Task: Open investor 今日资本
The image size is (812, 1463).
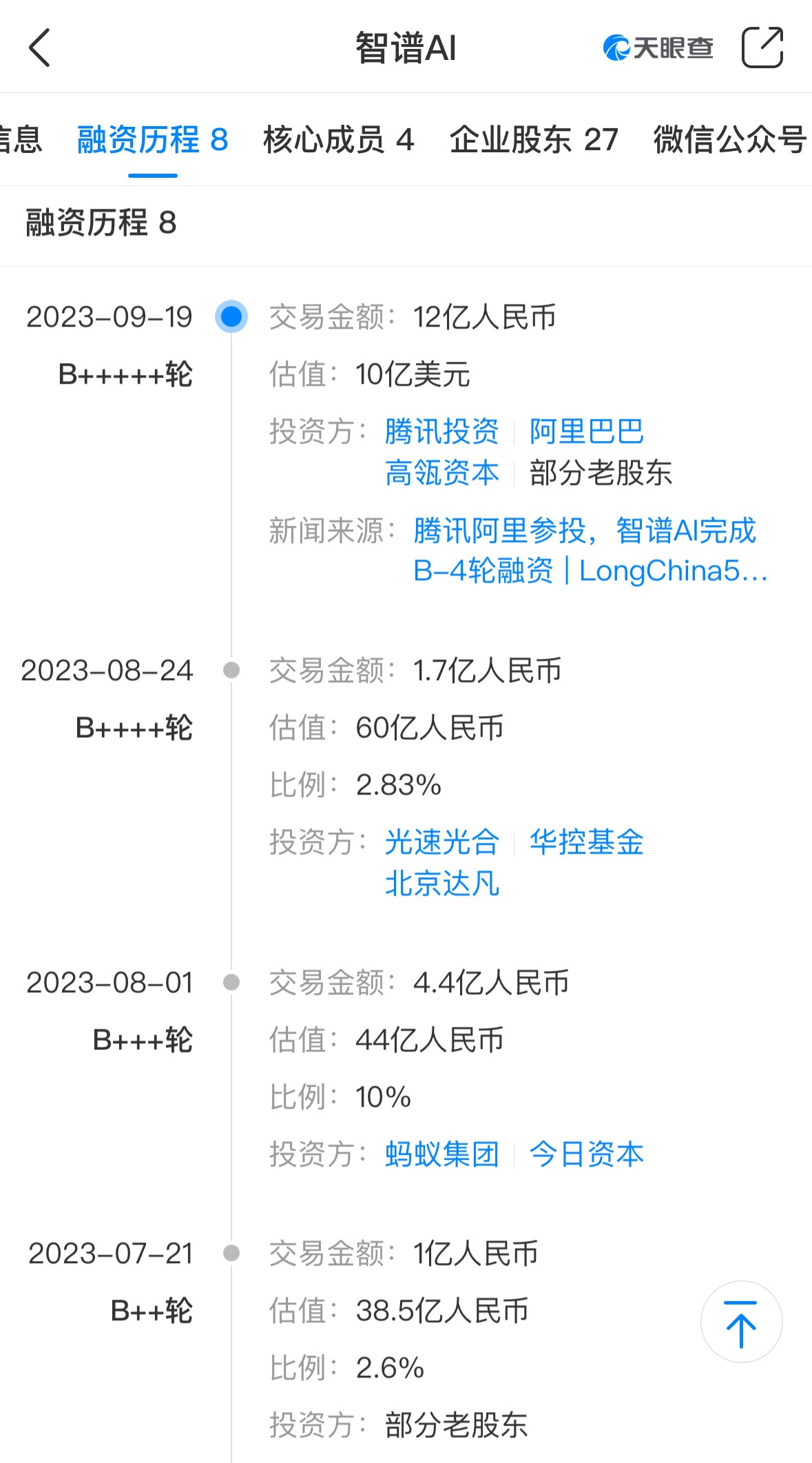Action: [x=587, y=1154]
